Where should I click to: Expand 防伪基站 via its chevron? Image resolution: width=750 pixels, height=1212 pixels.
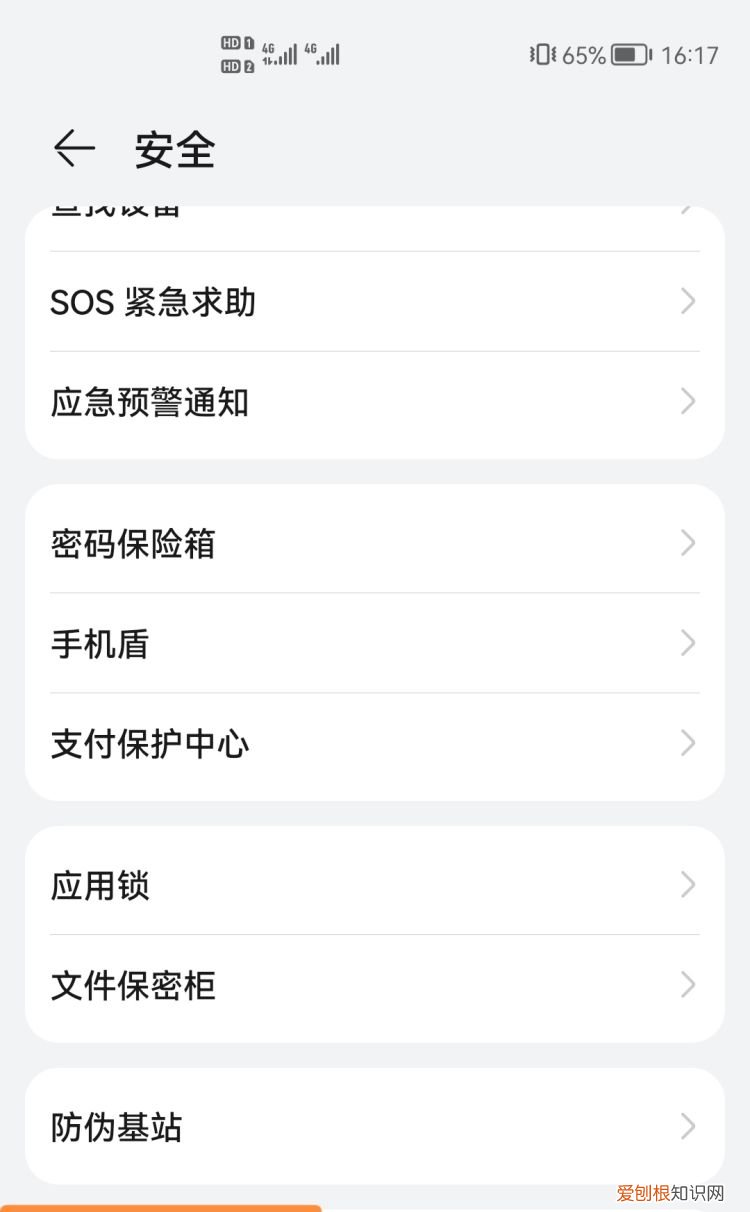687,1126
